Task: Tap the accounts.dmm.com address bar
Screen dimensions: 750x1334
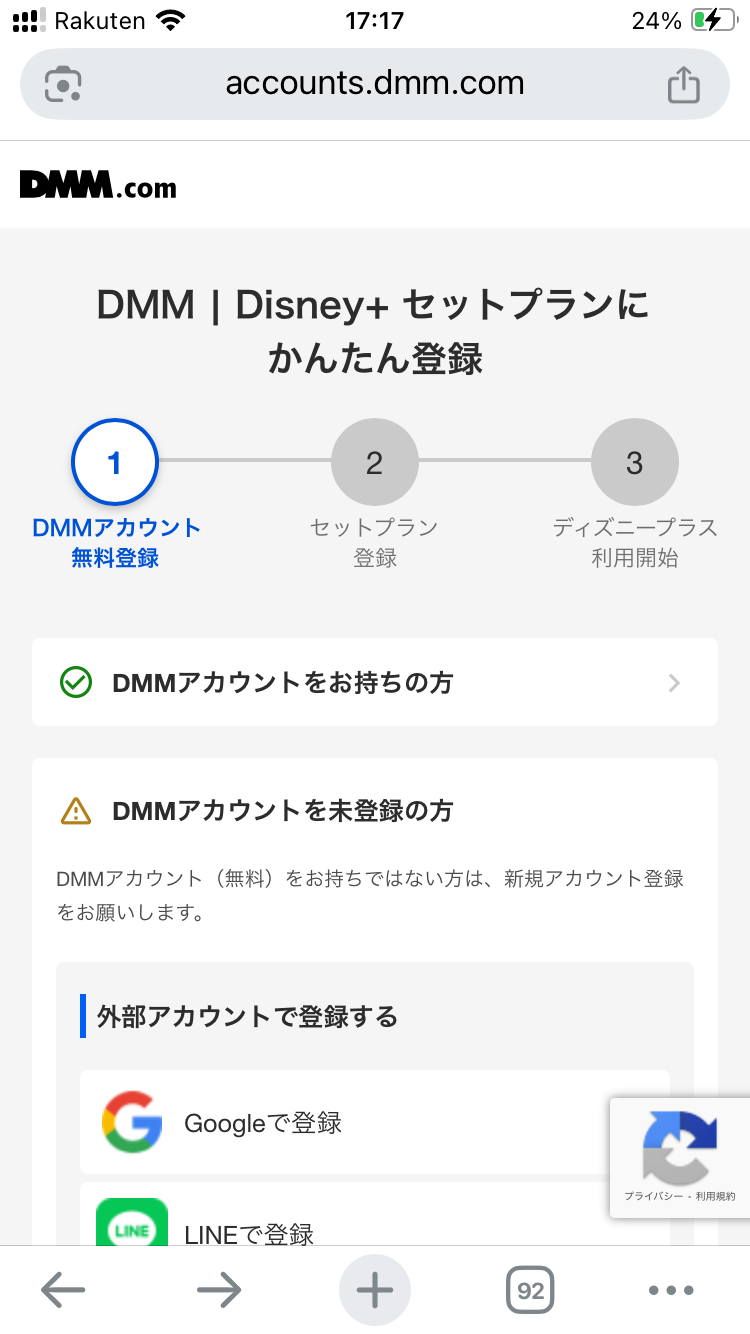Action: 375,83
